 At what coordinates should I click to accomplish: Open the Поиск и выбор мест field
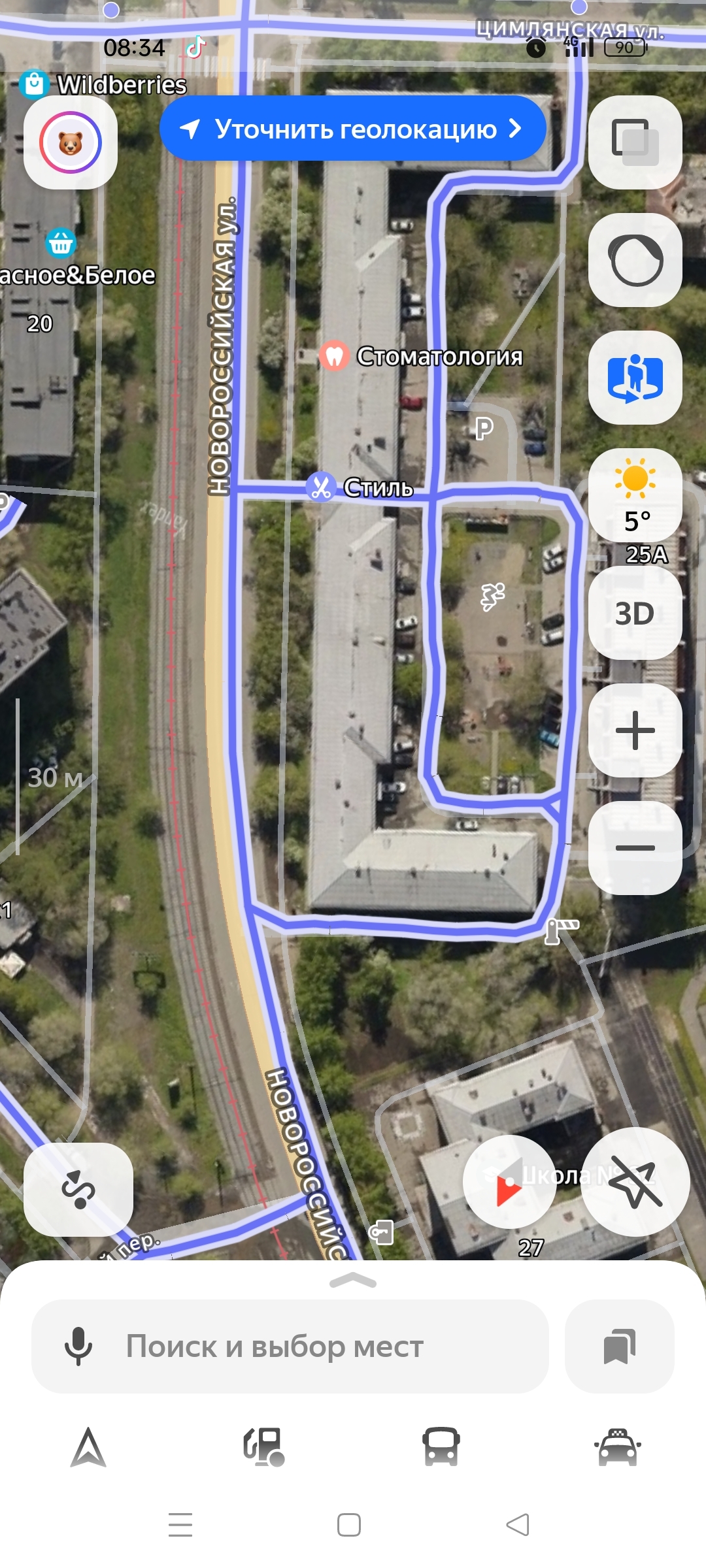pyautogui.click(x=290, y=1347)
